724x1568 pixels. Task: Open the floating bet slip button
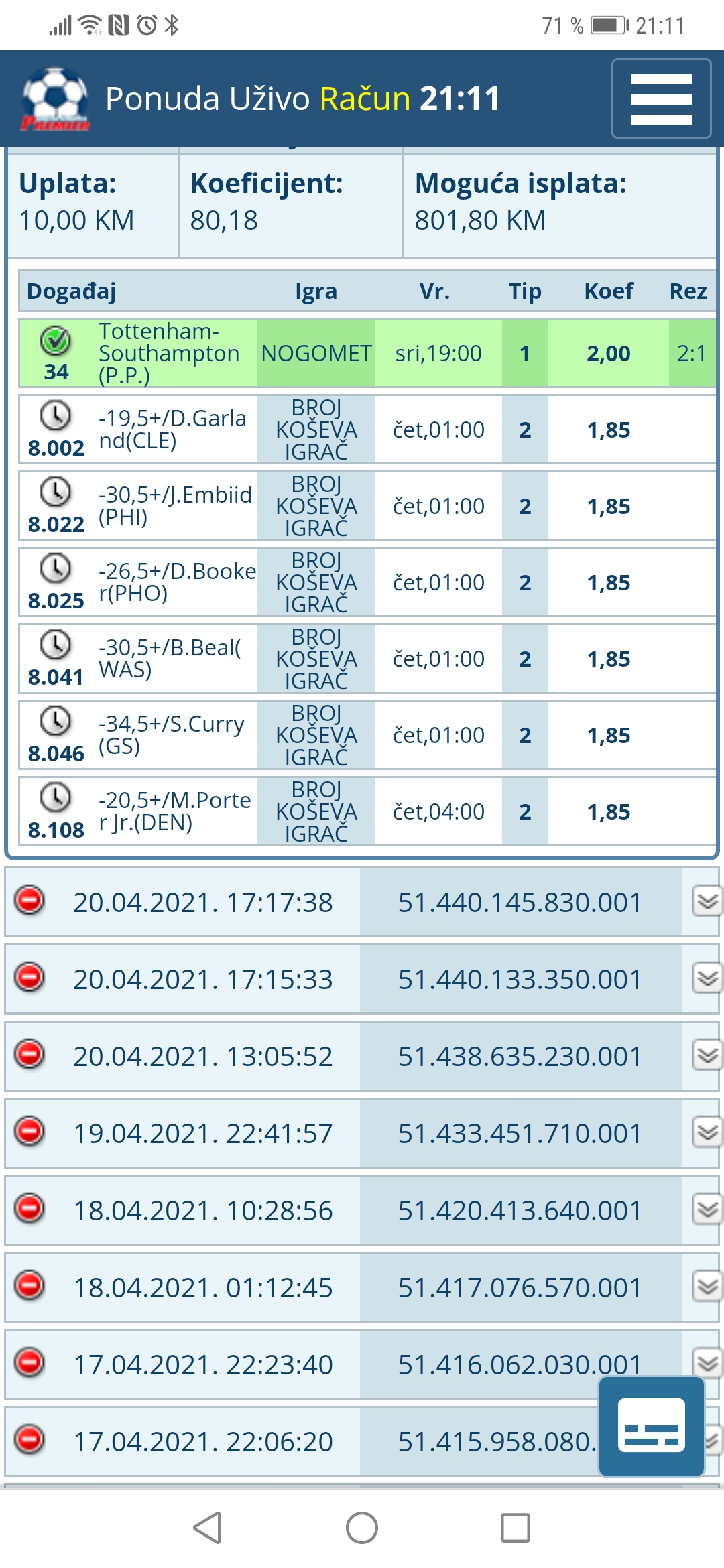[x=651, y=1426]
